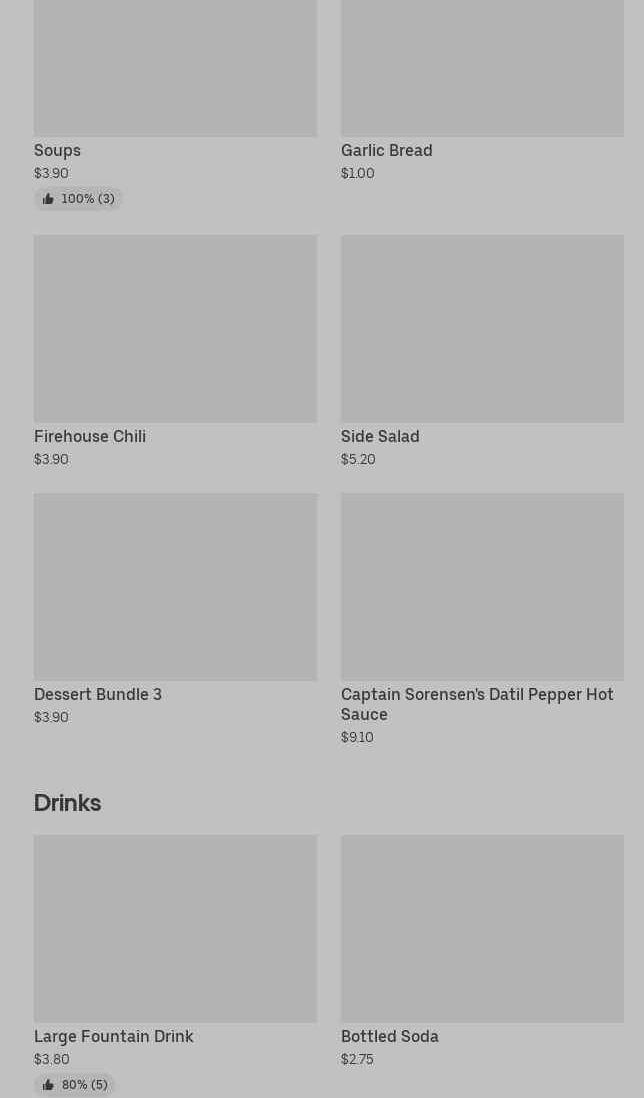Open Captain Sorensen's Datil Pepper Hot Sauce
Screen dimensions: 644x1098
[x=482, y=588]
